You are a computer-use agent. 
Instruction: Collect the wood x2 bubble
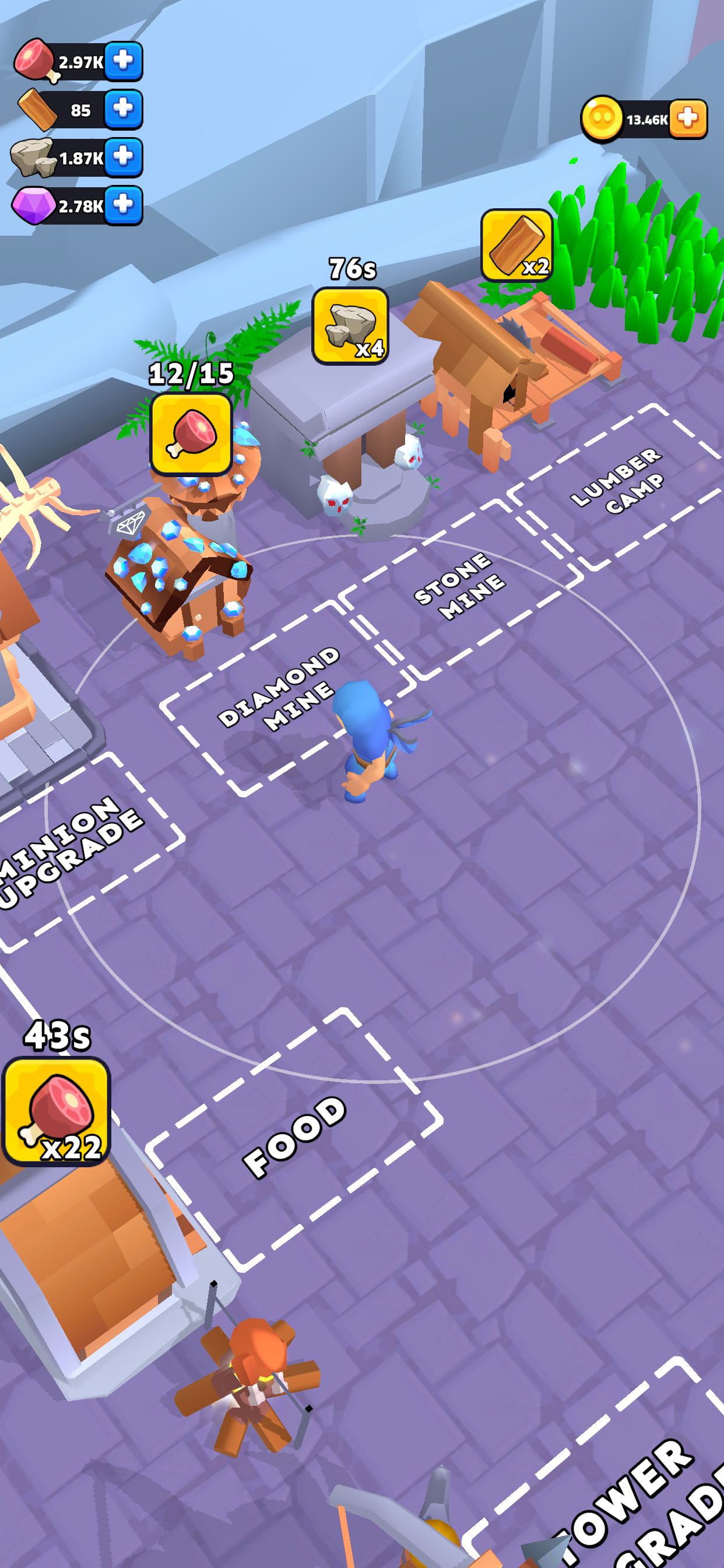516,246
